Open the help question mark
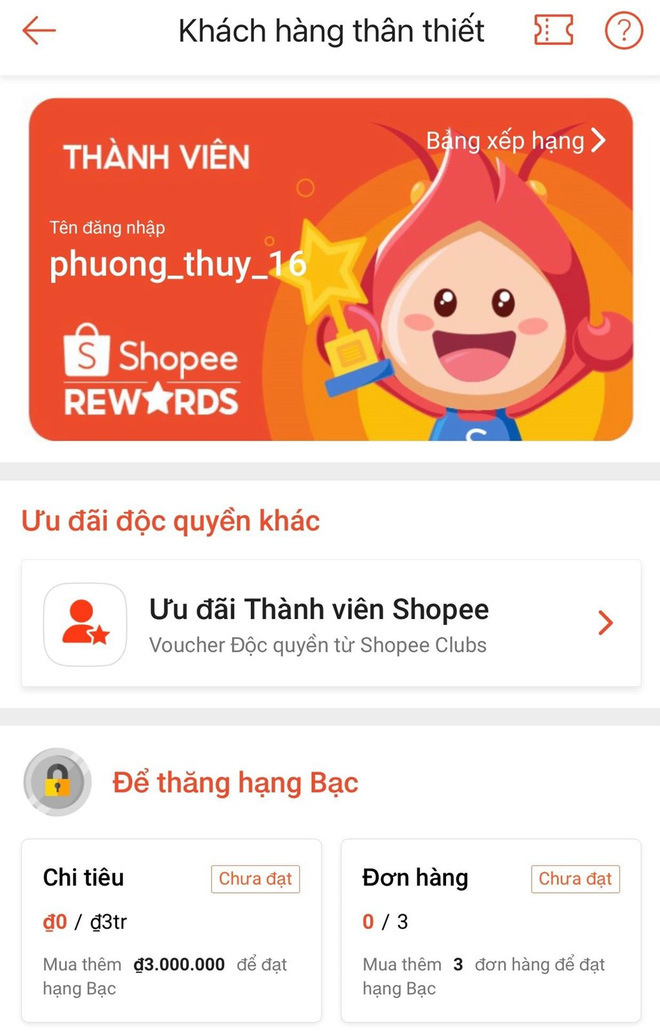 (x=624, y=31)
